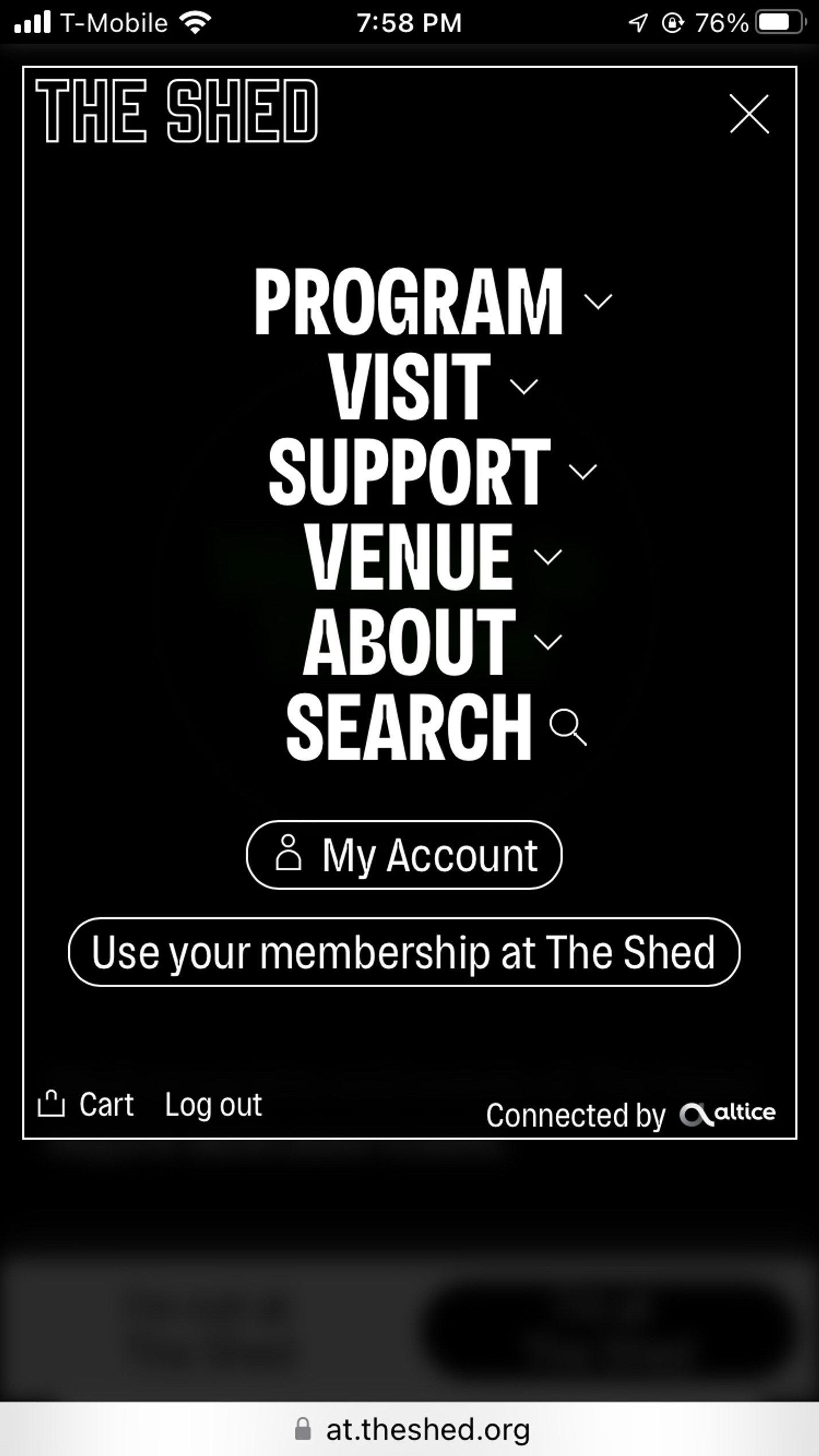819x1456 pixels.
Task: Open My Account
Action: point(404,855)
